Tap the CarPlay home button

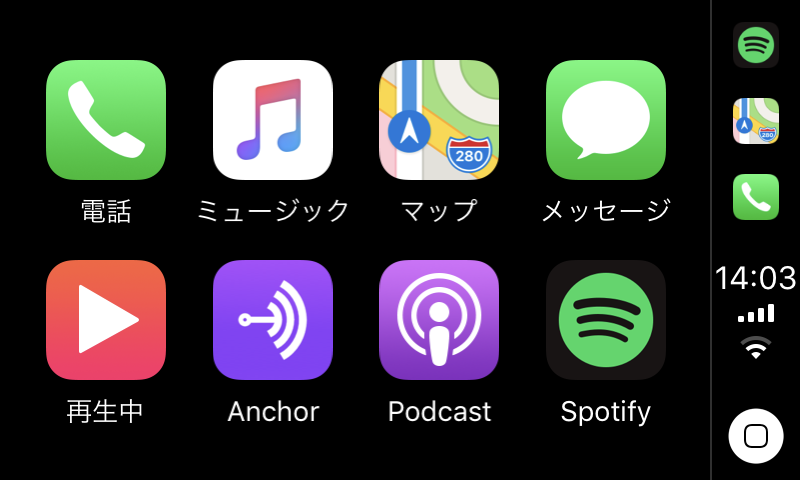pyautogui.click(x=756, y=436)
